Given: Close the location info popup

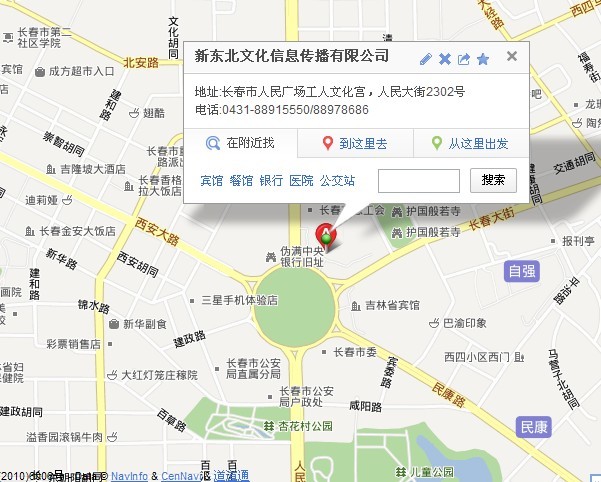Looking at the screenshot, I should click(x=512, y=57).
